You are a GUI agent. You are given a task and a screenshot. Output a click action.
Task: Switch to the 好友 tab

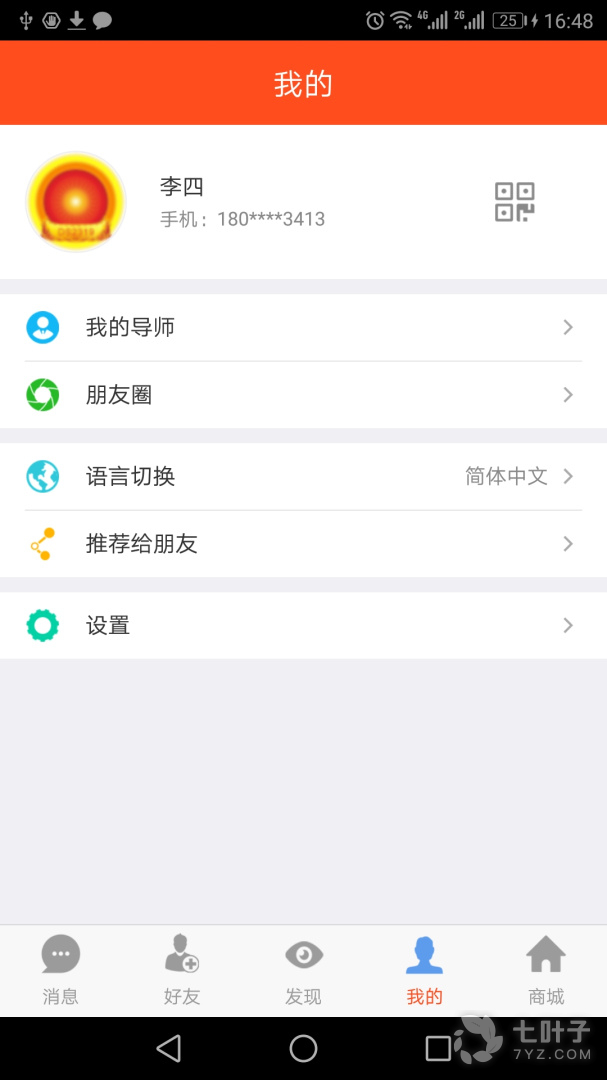[x=182, y=970]
